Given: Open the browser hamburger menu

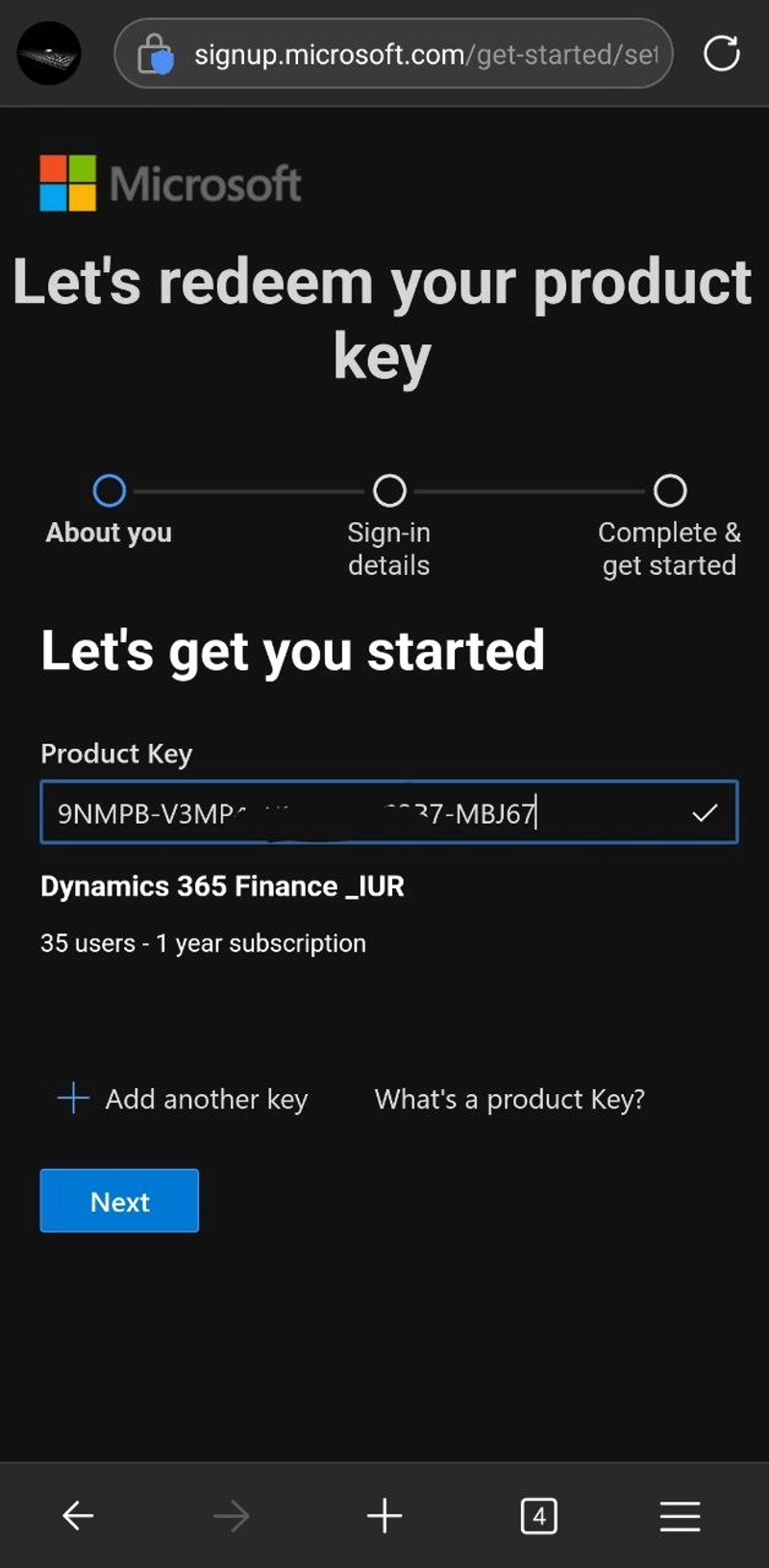Looking at the screenshot, I should click(680, 1516).
